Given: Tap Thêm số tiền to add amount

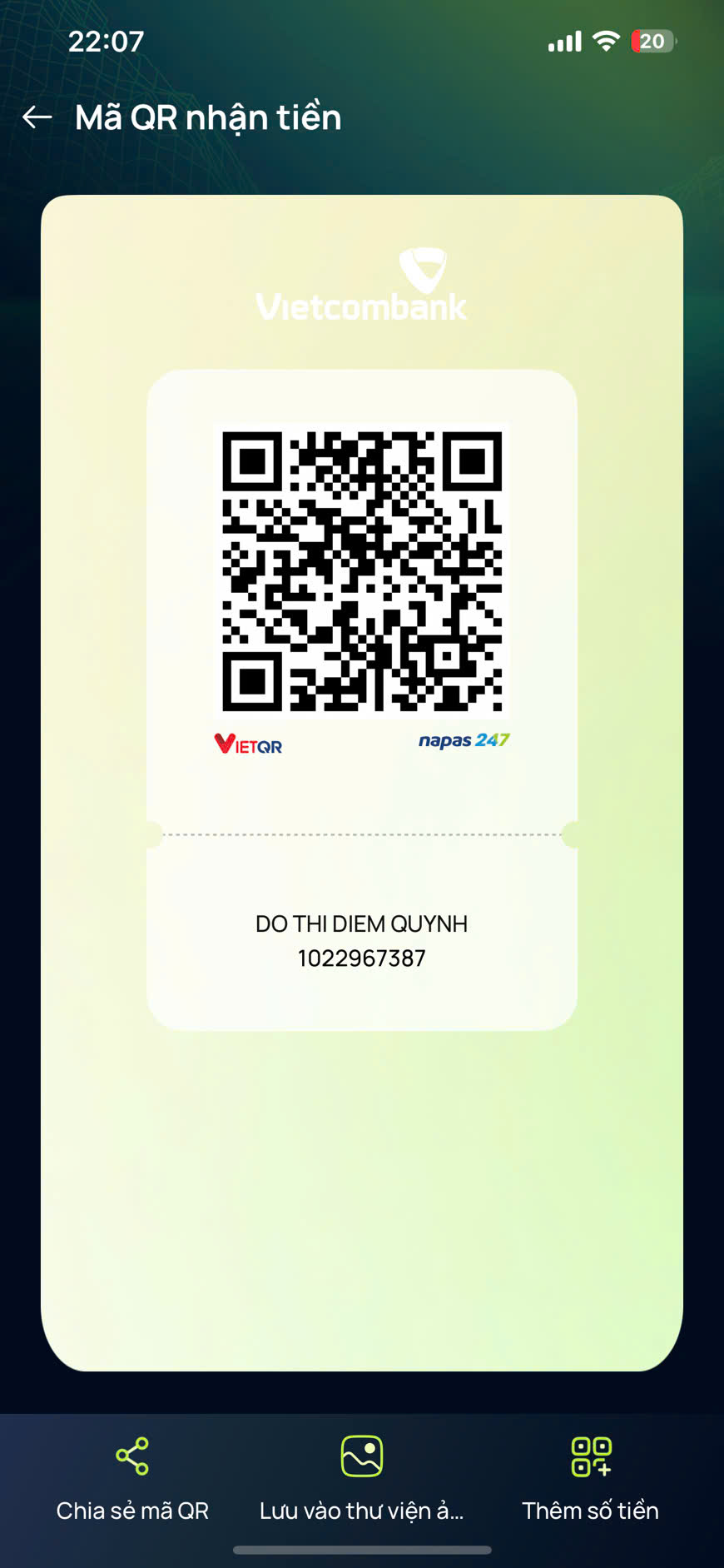Looking at the screenshot, I should pos(591,1477).
